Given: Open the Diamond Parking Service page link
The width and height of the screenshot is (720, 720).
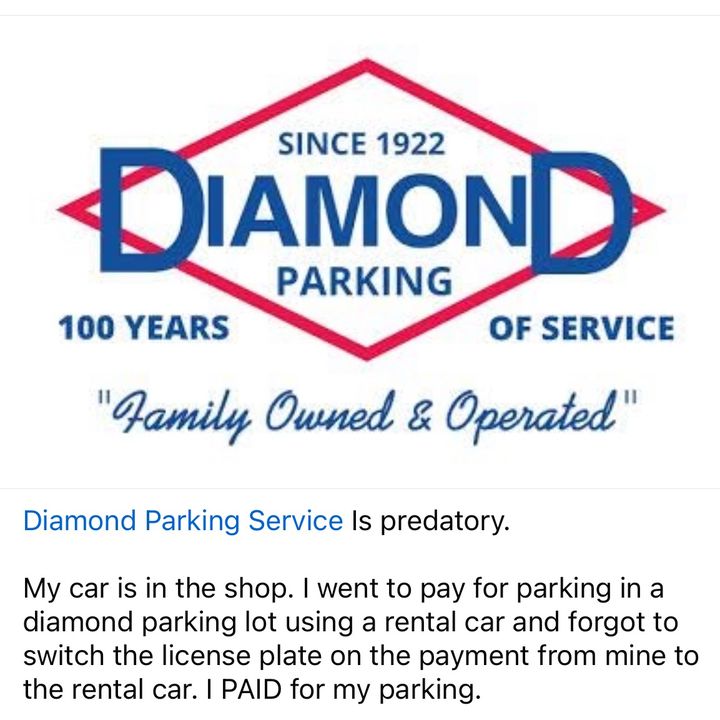Looking at the screenshot, I should (182, 521).
